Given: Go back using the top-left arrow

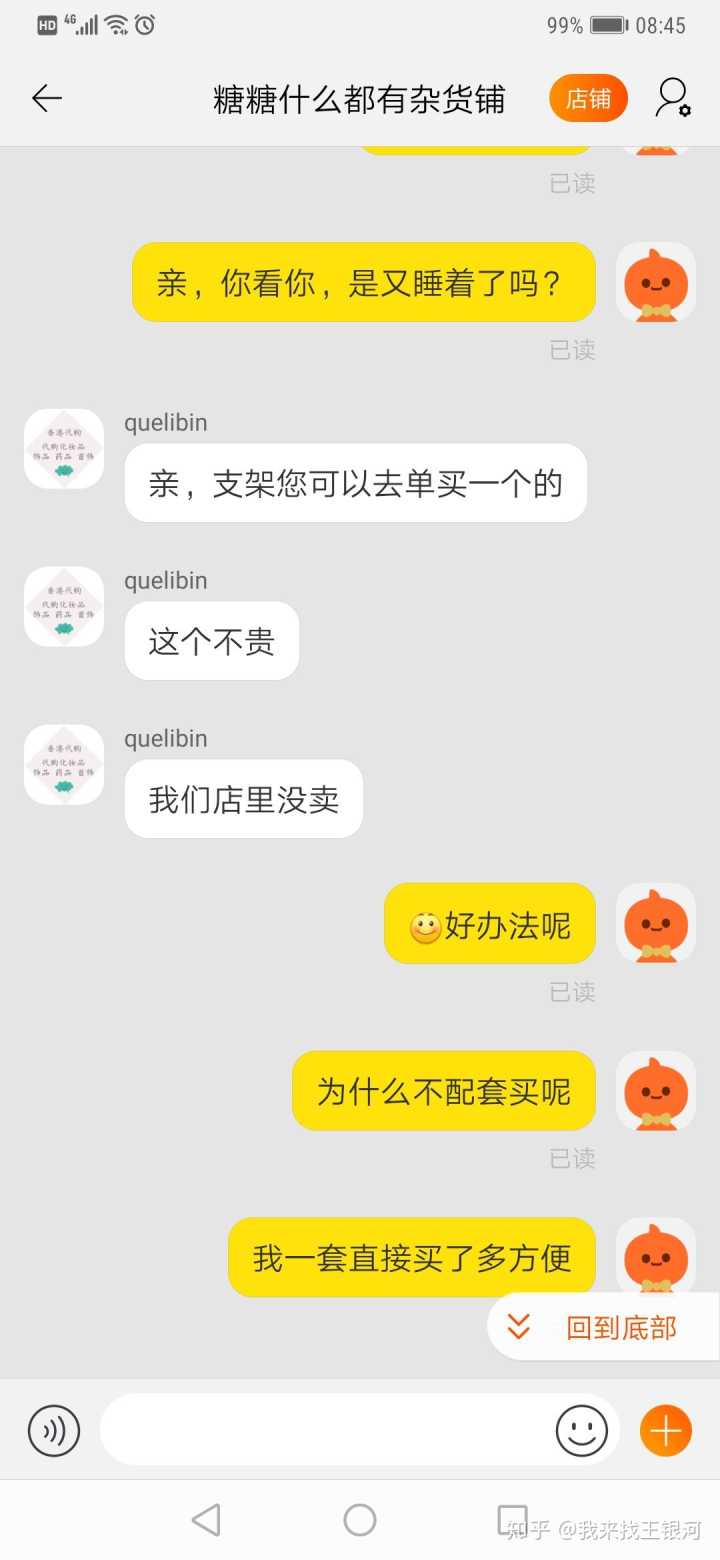Looking at the screenshot, I should coord(46,98).
